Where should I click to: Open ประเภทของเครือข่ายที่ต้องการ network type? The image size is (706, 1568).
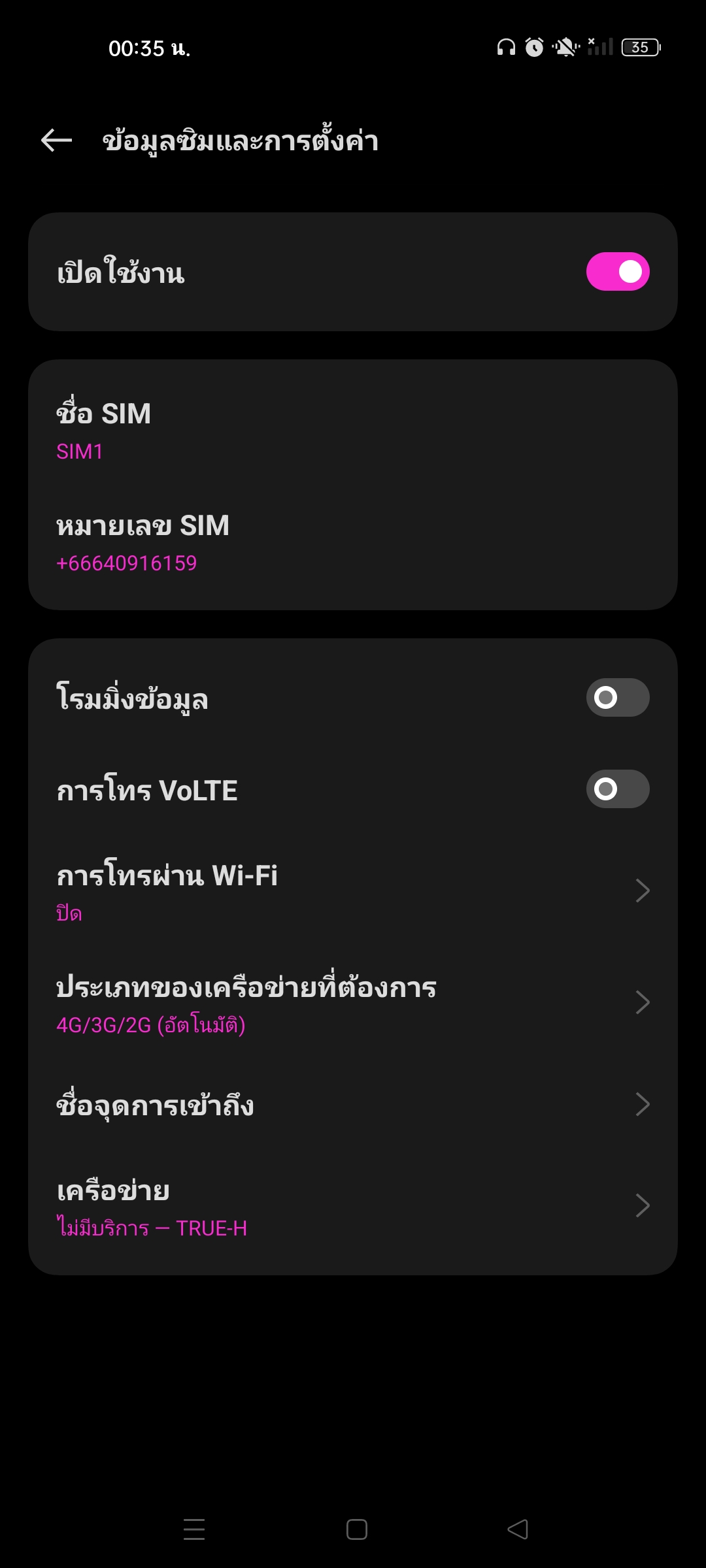pyautogui.click(x=353, y=1002)
